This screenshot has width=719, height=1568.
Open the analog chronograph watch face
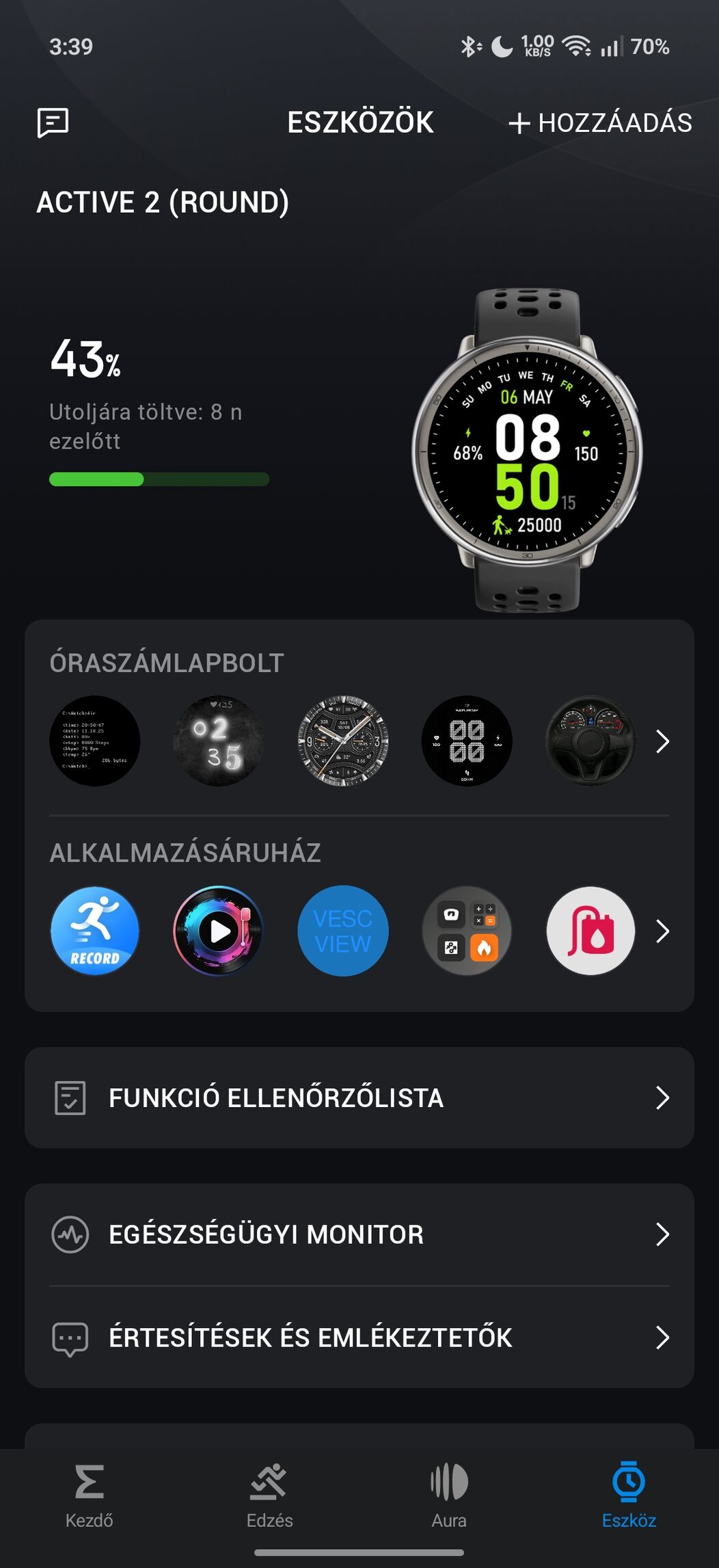(x=343, y=741)
